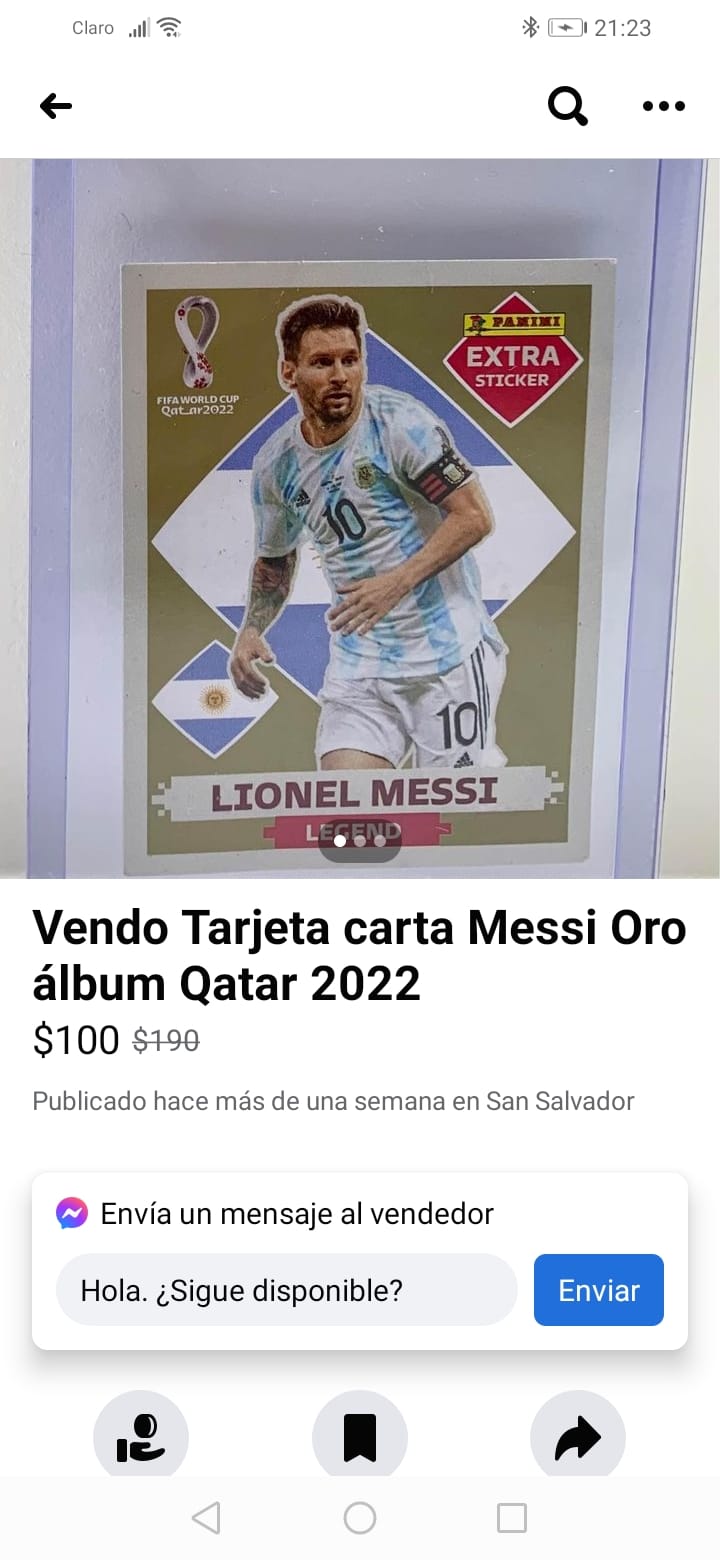Screen dimensions: 720x1560
Task: Open the Messi card listing photo
Action: point(360,520)
